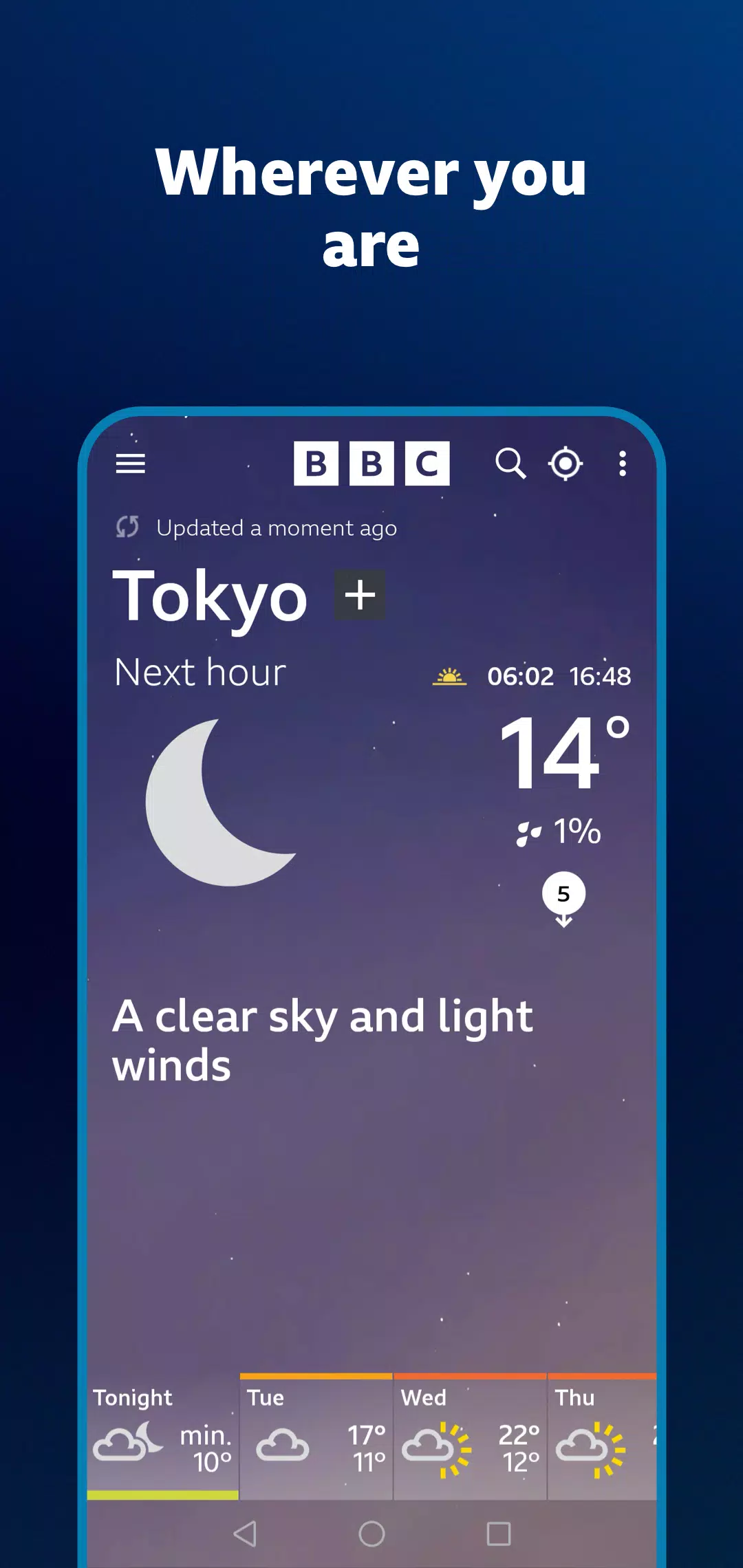Select the Wed forecast tab

[x=425, y=1397]
